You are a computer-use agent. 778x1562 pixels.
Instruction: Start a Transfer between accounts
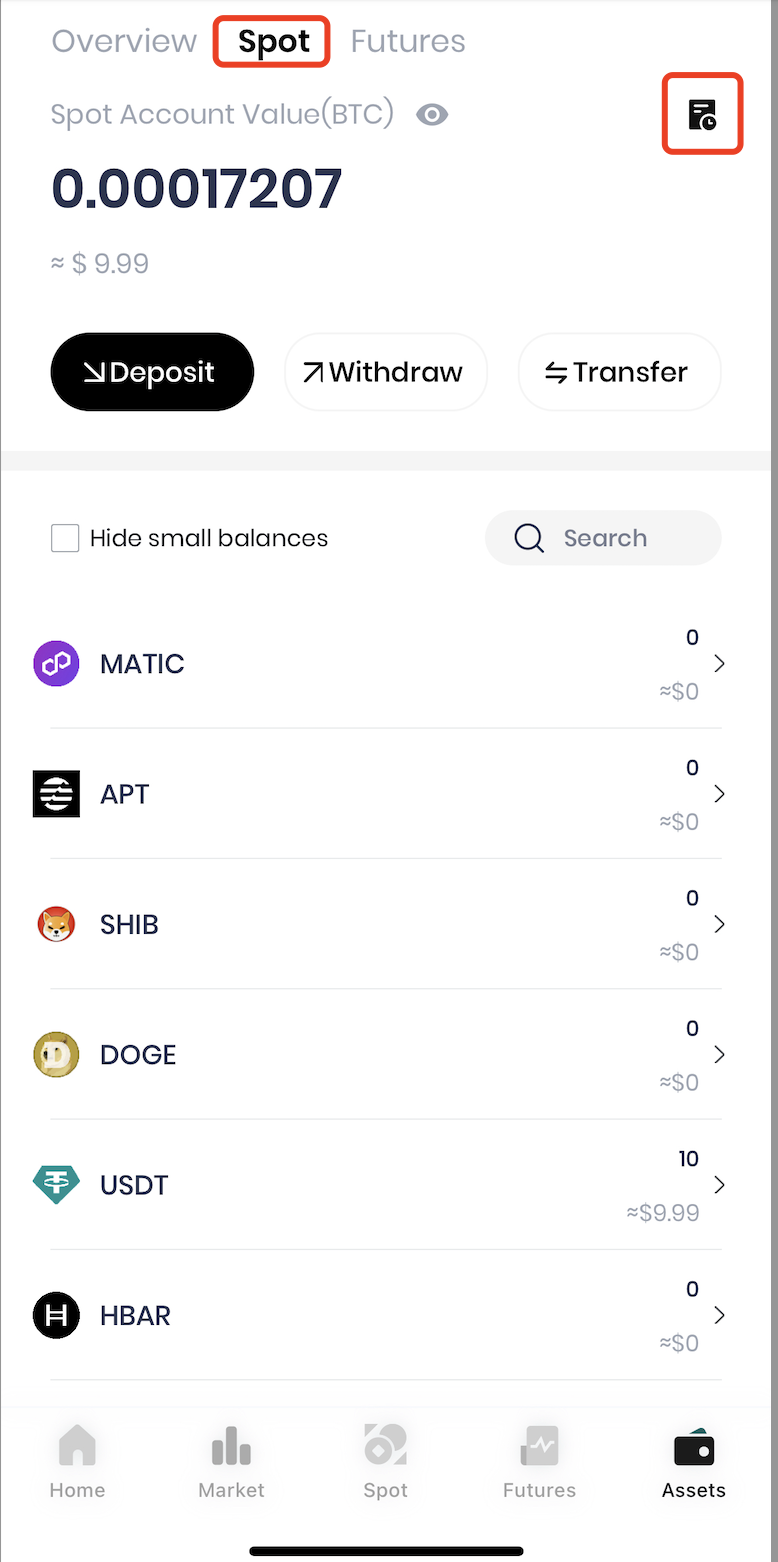pos(619,372)
